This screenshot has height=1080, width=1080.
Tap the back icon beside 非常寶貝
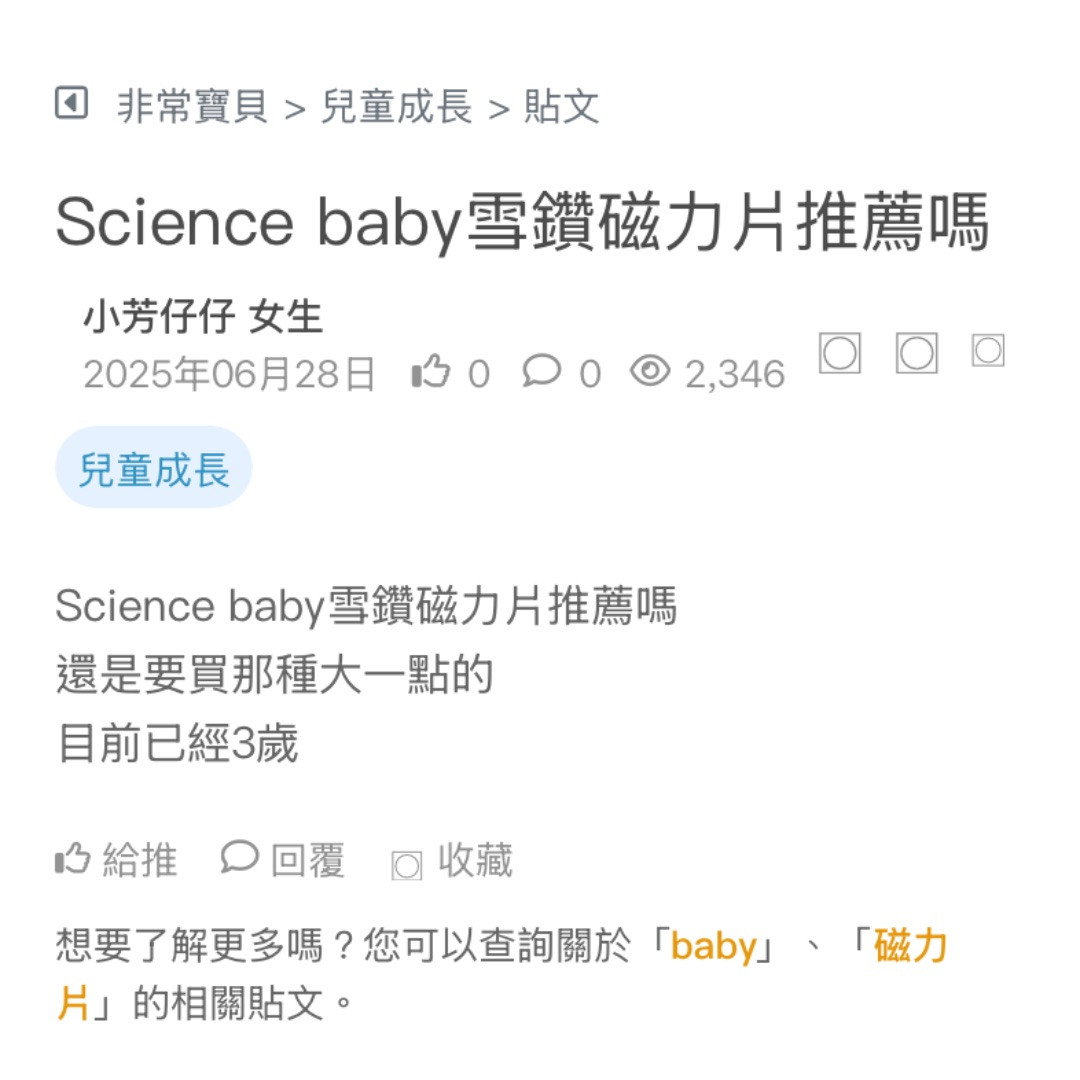click(x=71, y=103)
